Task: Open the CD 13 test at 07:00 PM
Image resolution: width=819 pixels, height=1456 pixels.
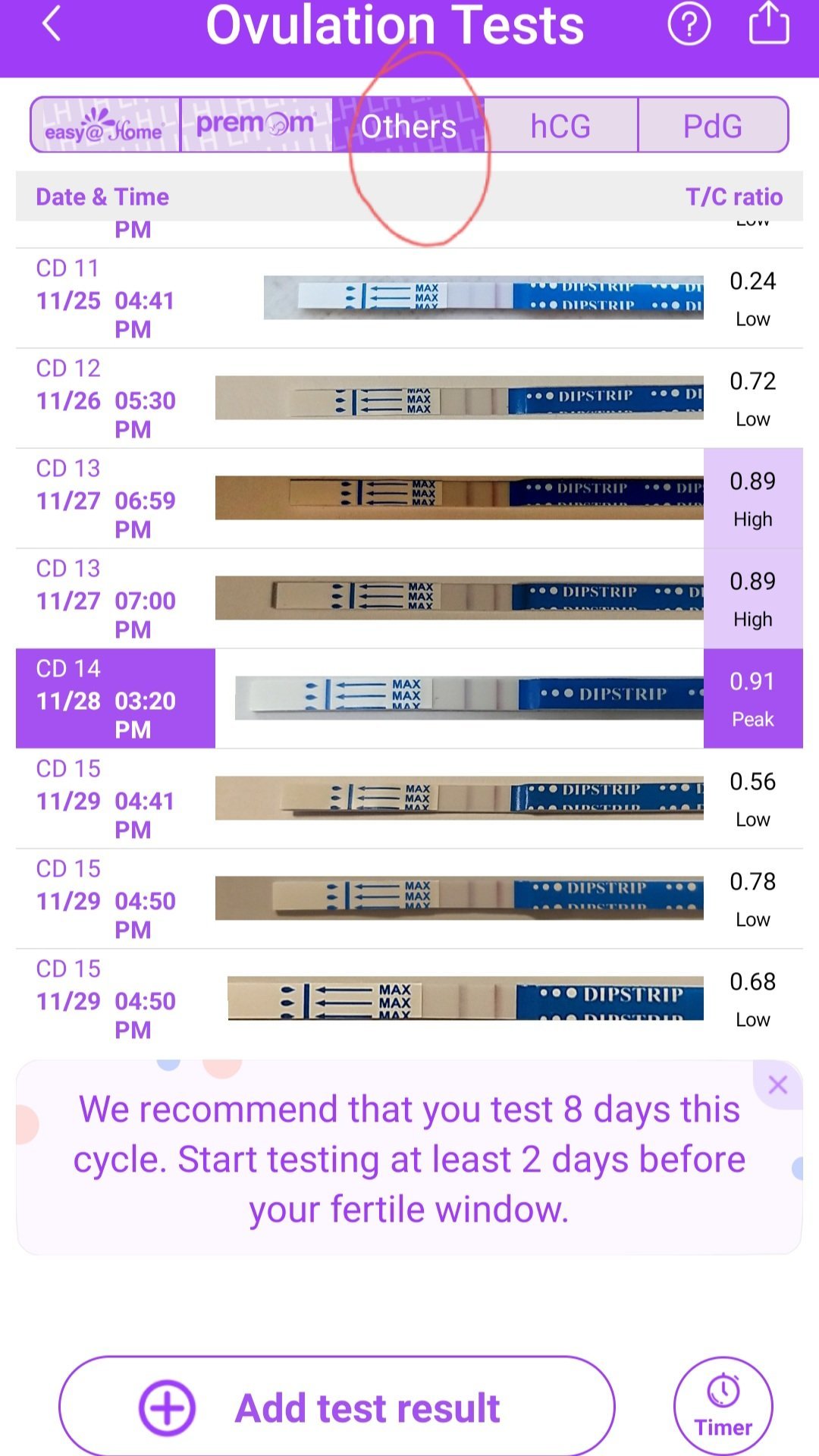Action: [x=409, y=598]
